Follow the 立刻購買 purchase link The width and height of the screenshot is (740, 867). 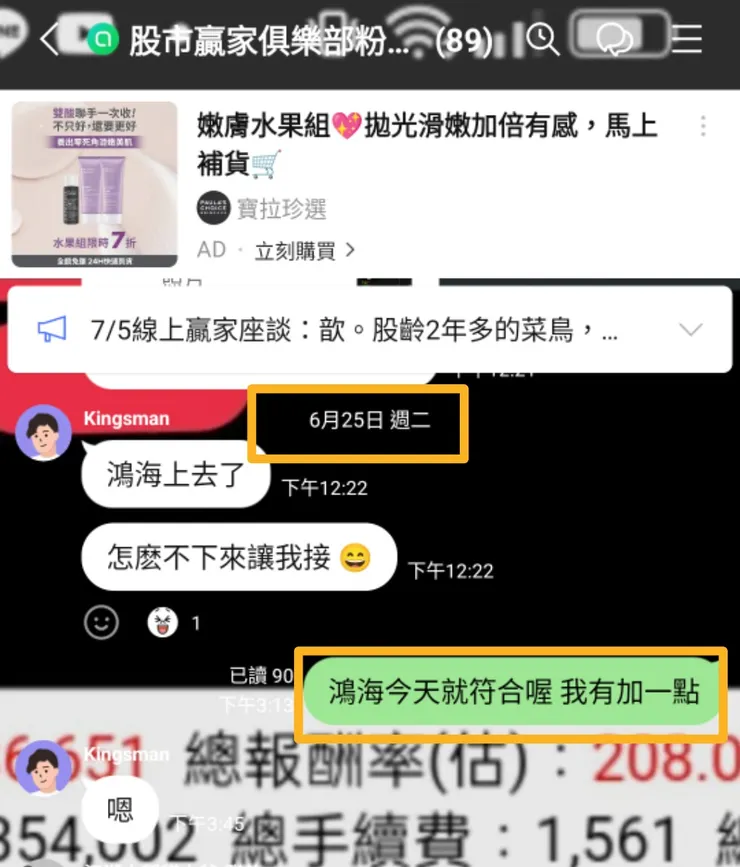[x=294, y=249]
